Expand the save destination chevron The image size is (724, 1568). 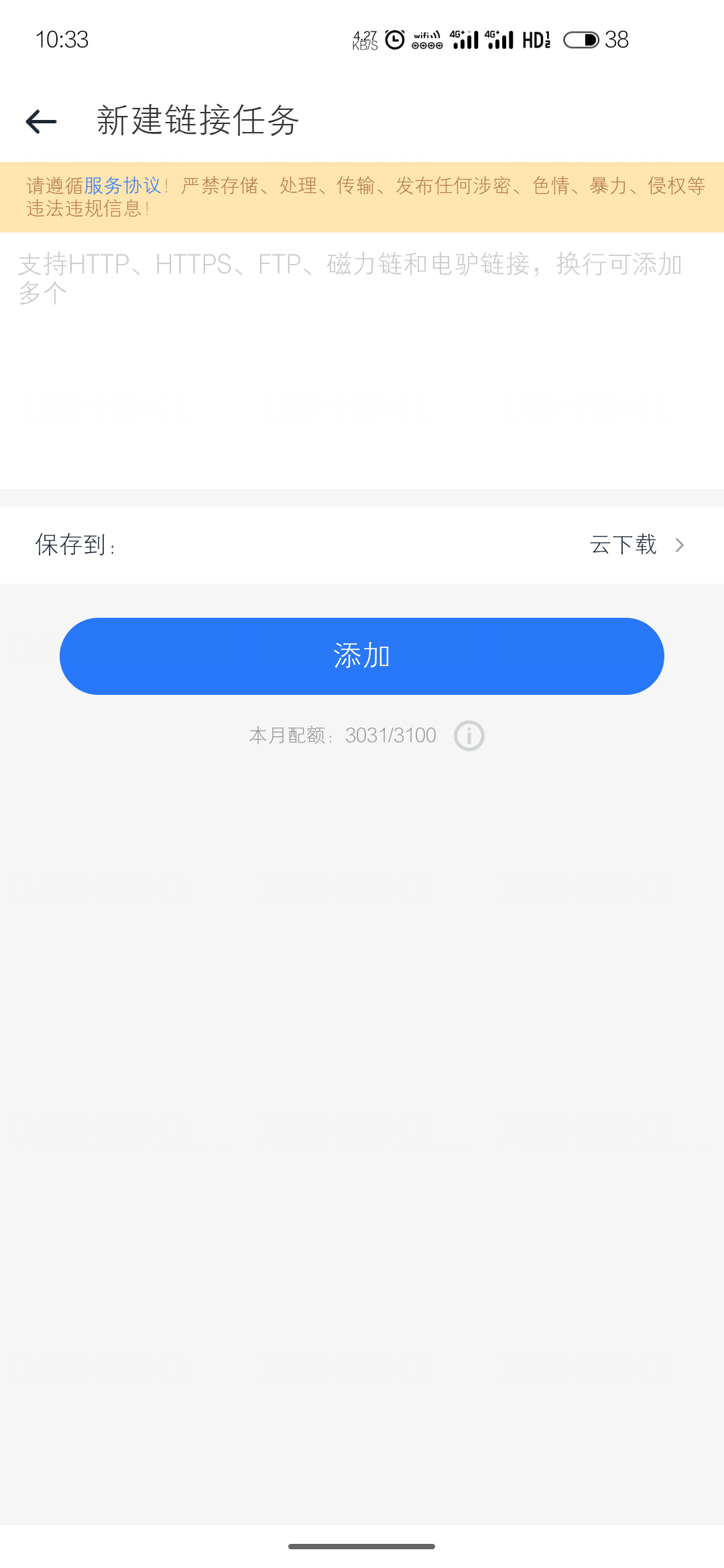680,545
